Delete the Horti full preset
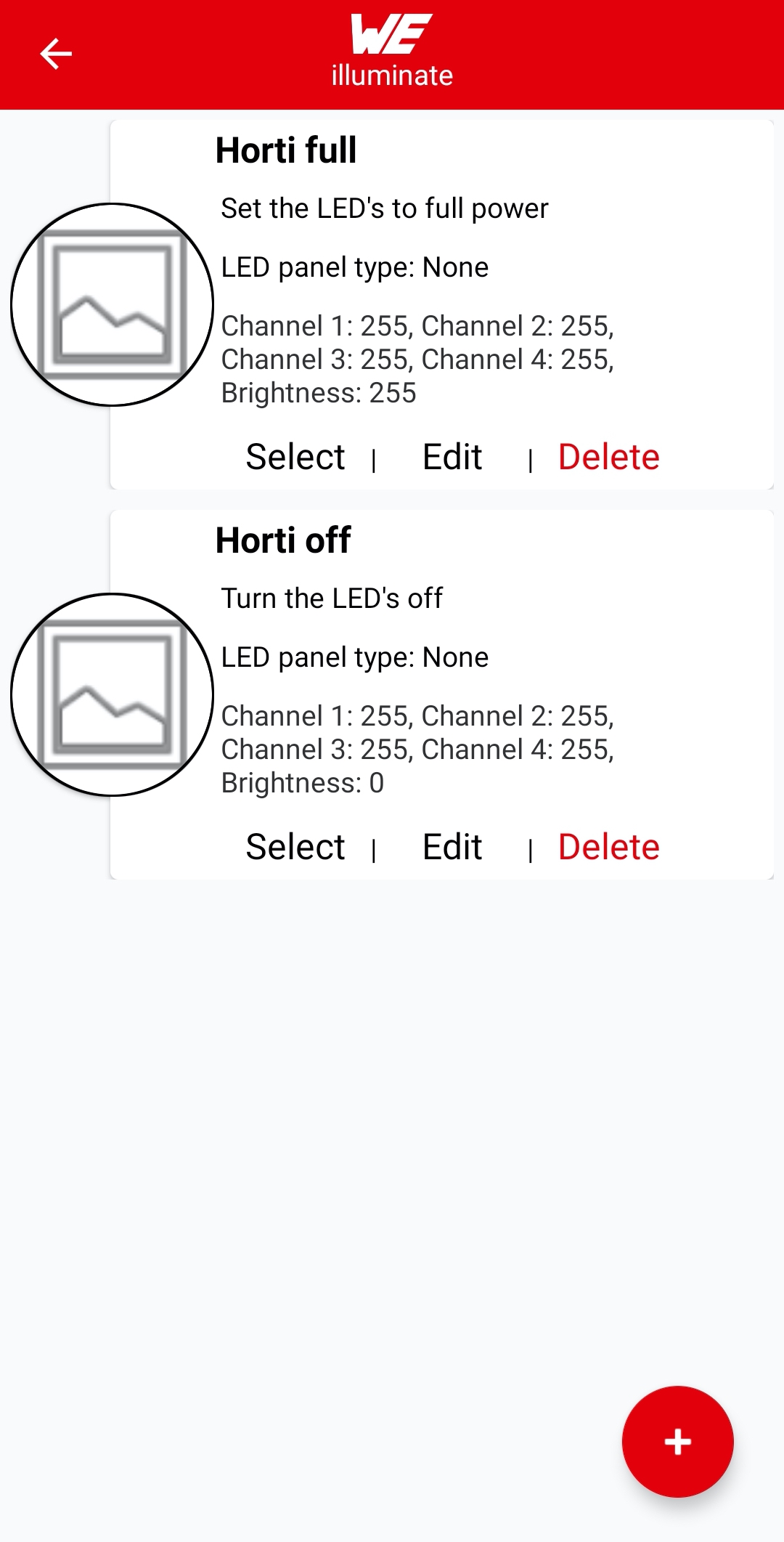The image size is (784, 1542). pyautogui.click(x=608, y=457)
